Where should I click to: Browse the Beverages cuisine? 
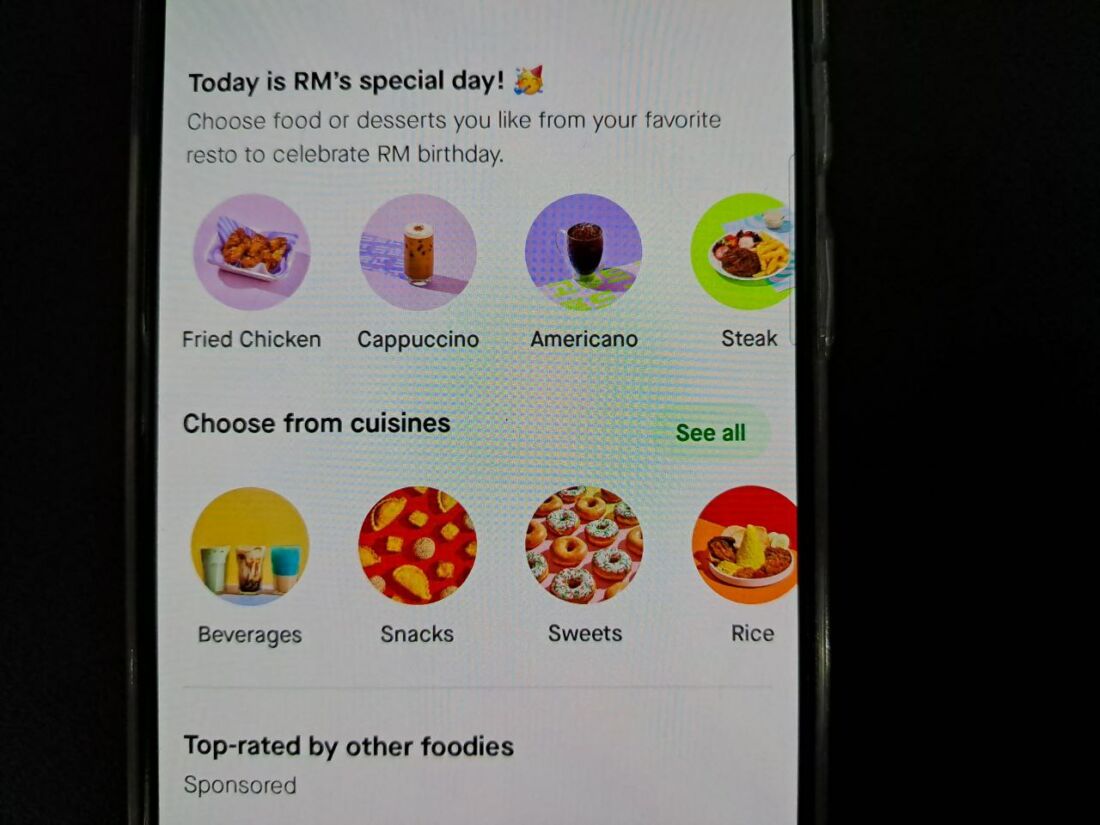coord(250,546)
